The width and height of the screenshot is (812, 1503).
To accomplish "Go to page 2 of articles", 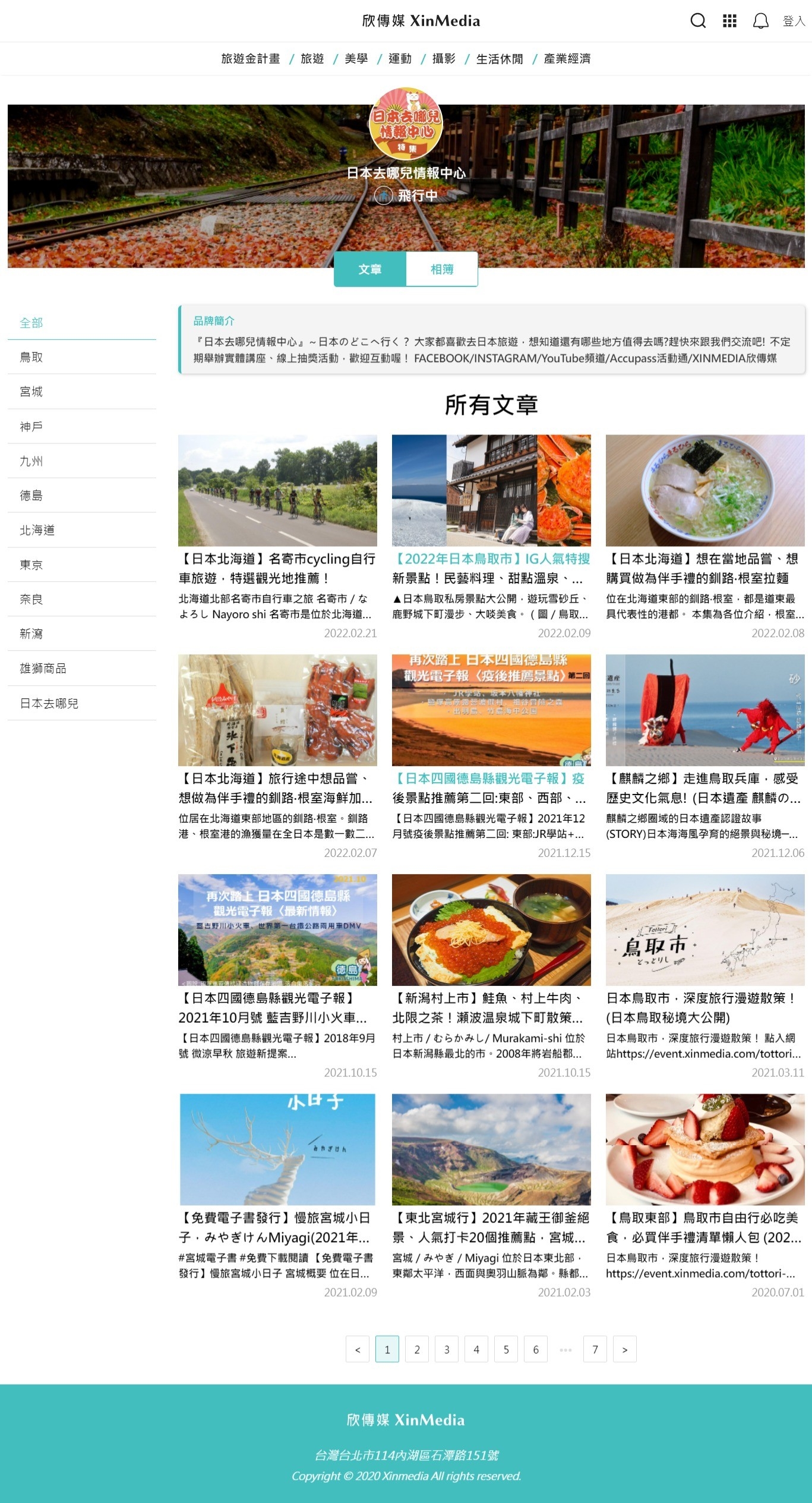I will pyautogui.click(x=417, y=1349).
